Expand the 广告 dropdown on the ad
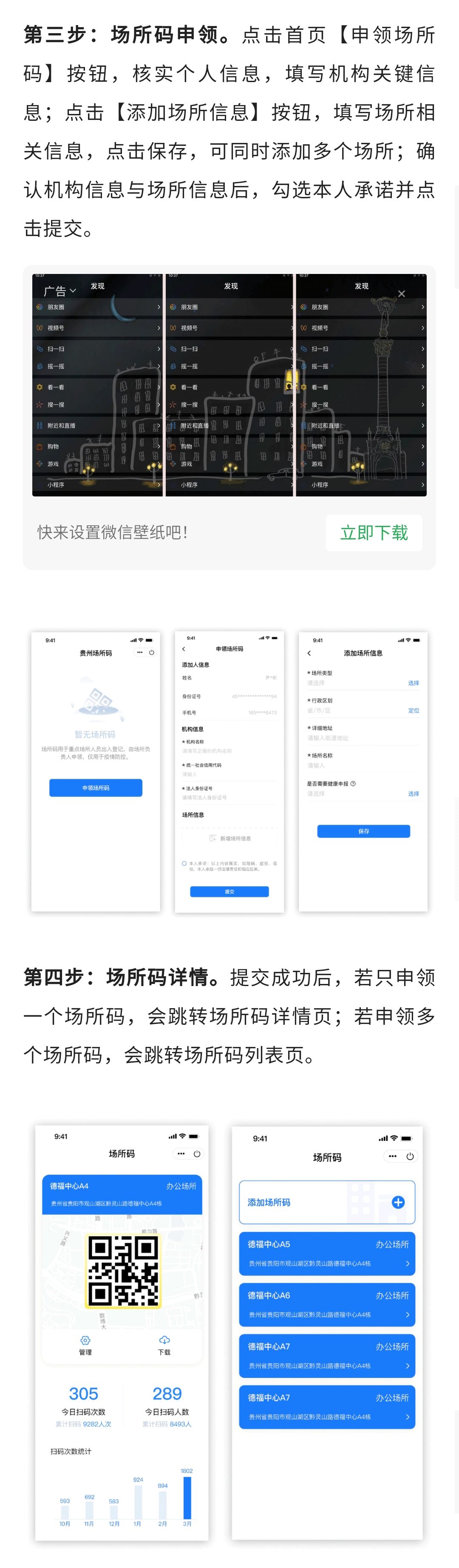459x1568 pixels. click(x=59, y=291)
